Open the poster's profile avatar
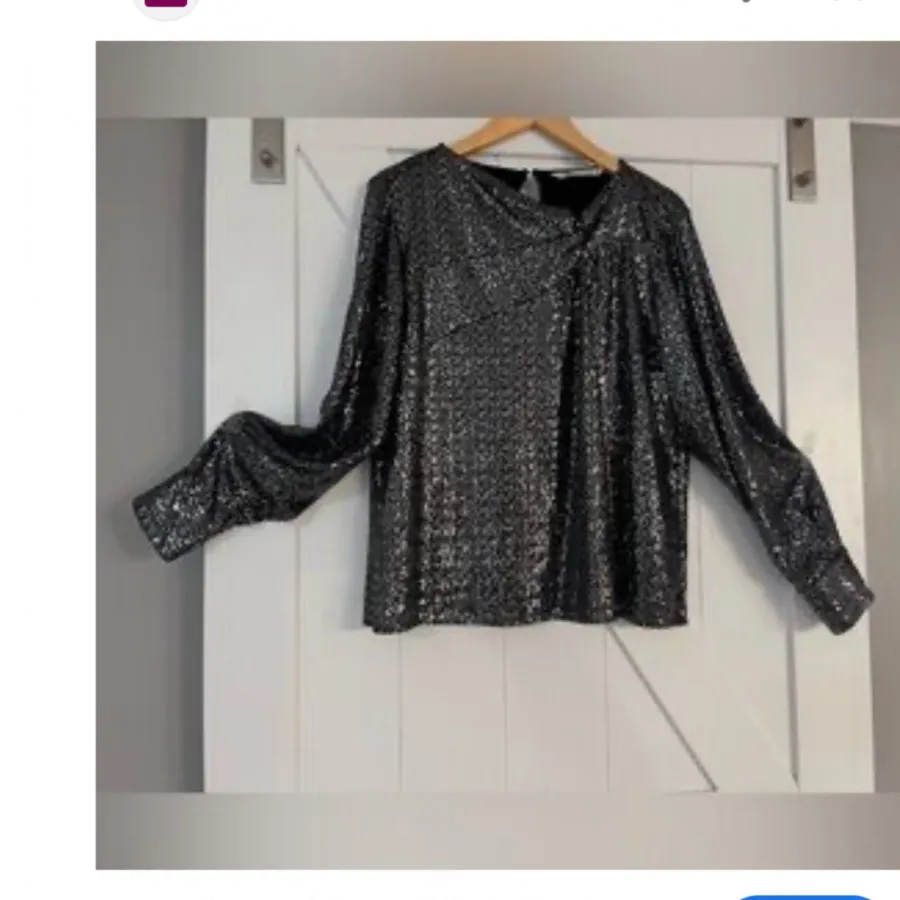This screenshot has width=900, height=900. tap(165, 5)
